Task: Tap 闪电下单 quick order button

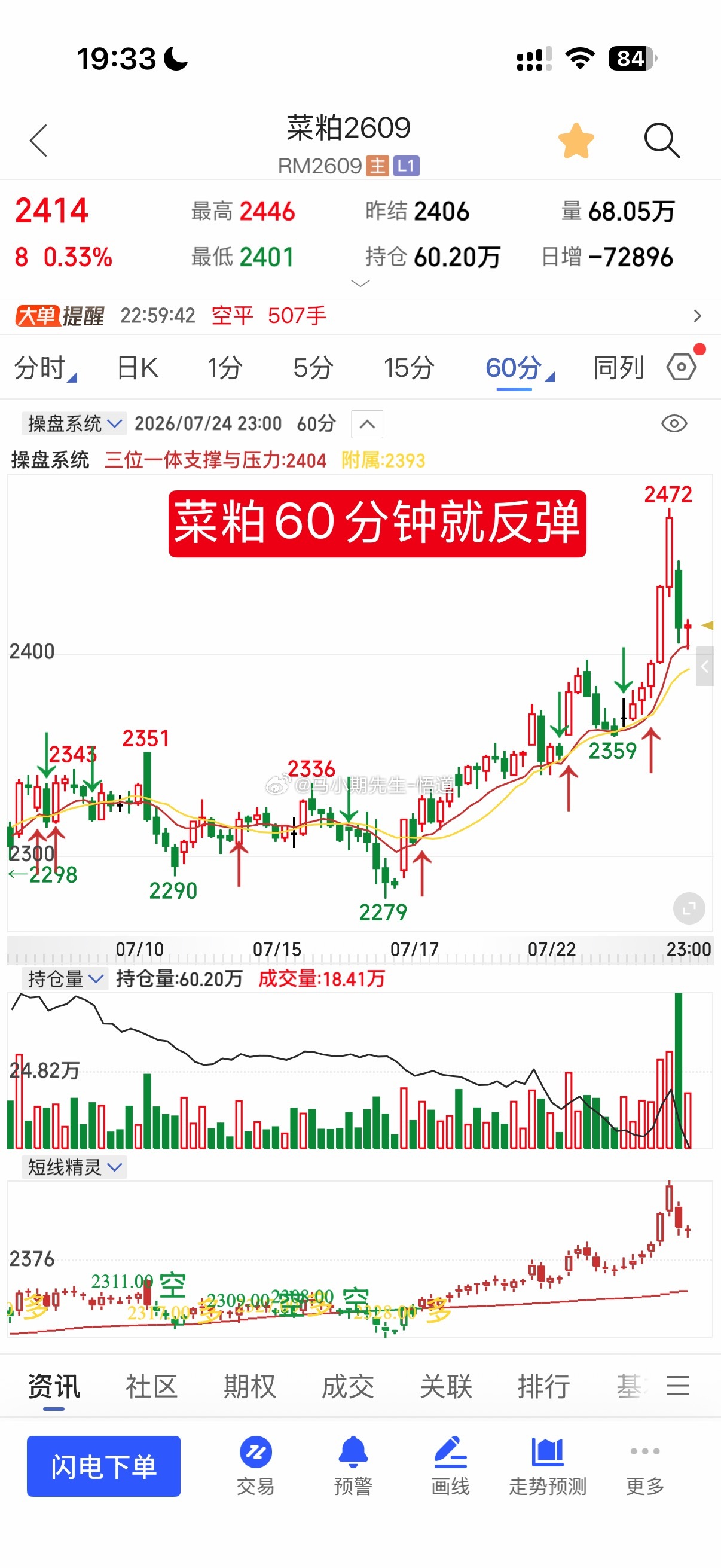Action: (x=103, y=1466)
